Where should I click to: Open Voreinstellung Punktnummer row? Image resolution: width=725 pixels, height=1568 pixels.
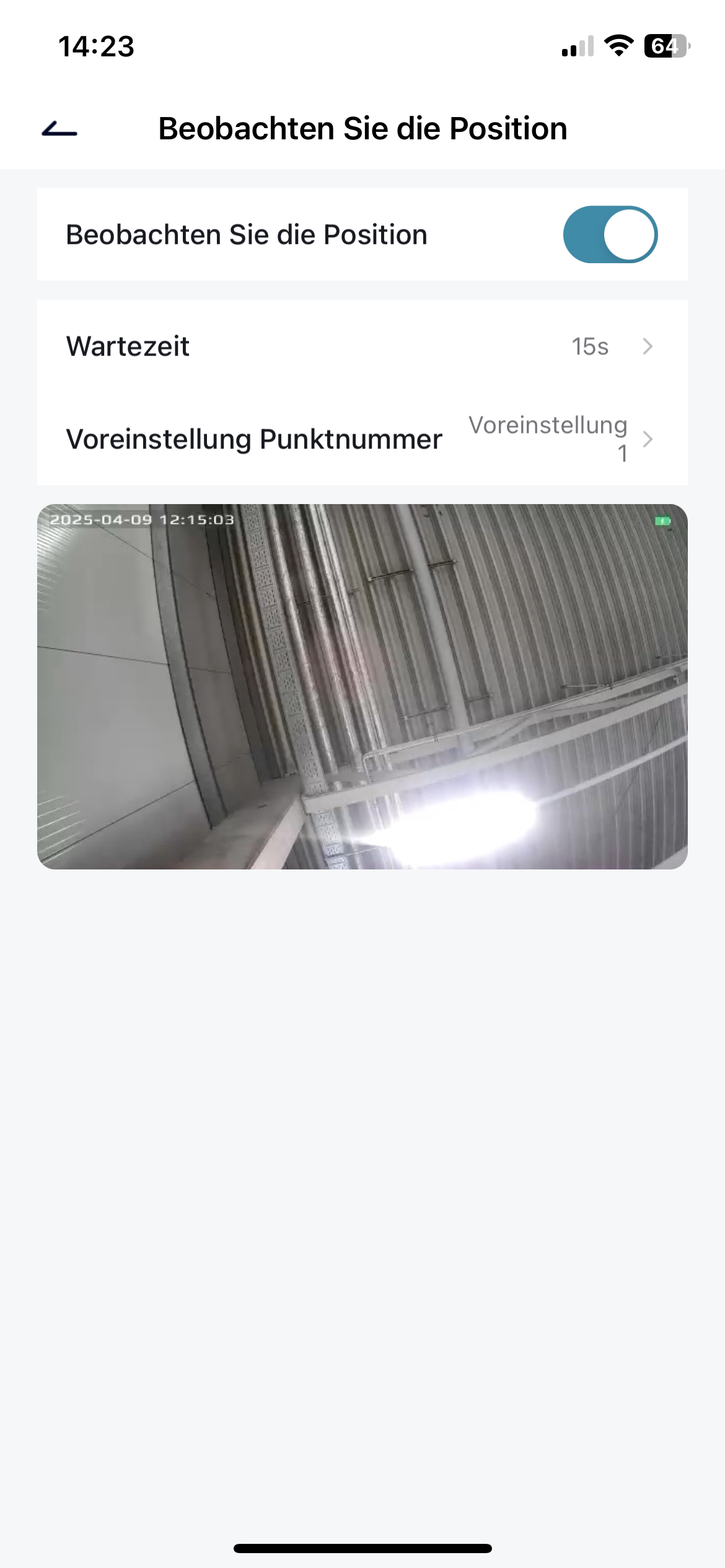point(362,439)
